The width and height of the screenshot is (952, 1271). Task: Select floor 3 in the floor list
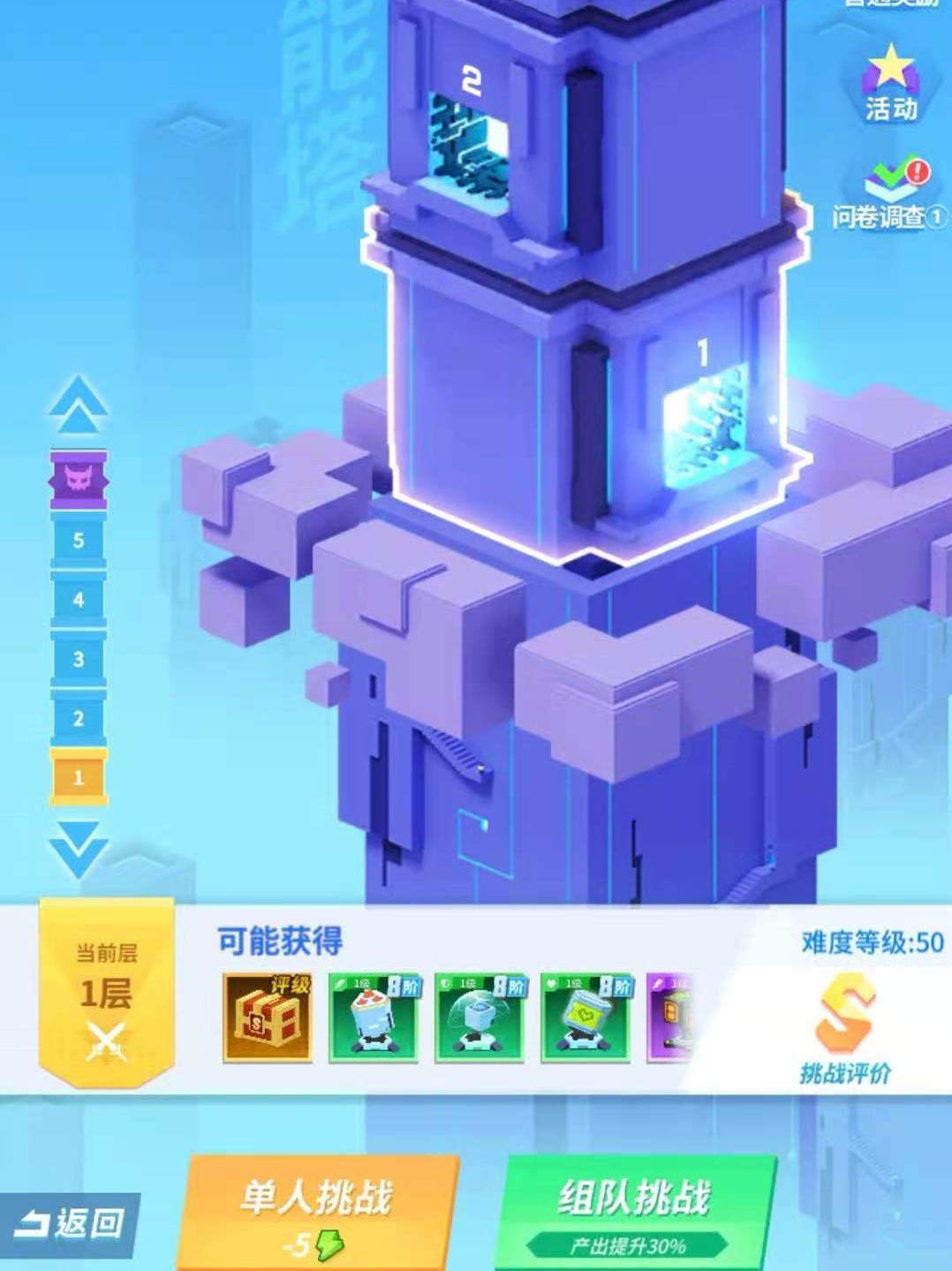[78, 659]
